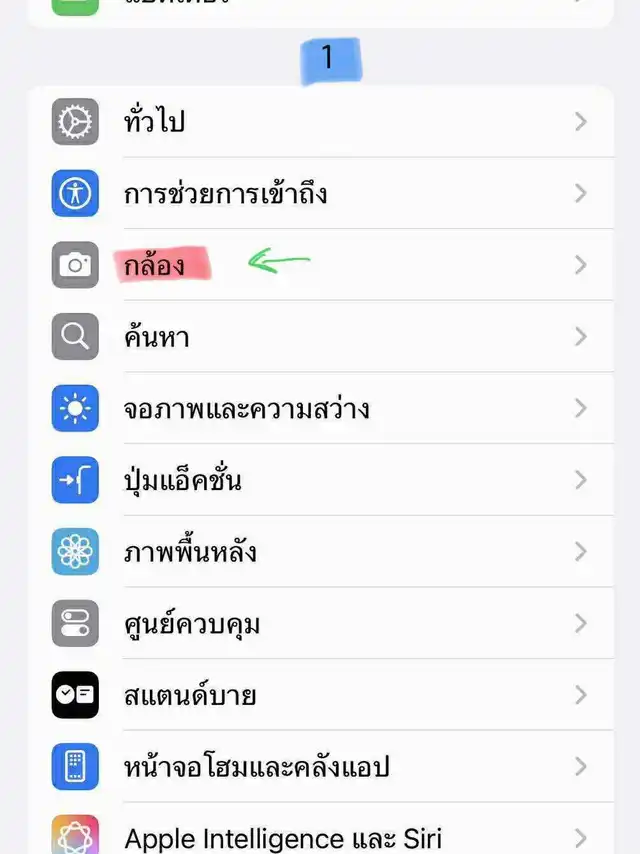Select จอภาพและความสว่าง display settings
Viewport: 640px width, 854px height.
320,408
